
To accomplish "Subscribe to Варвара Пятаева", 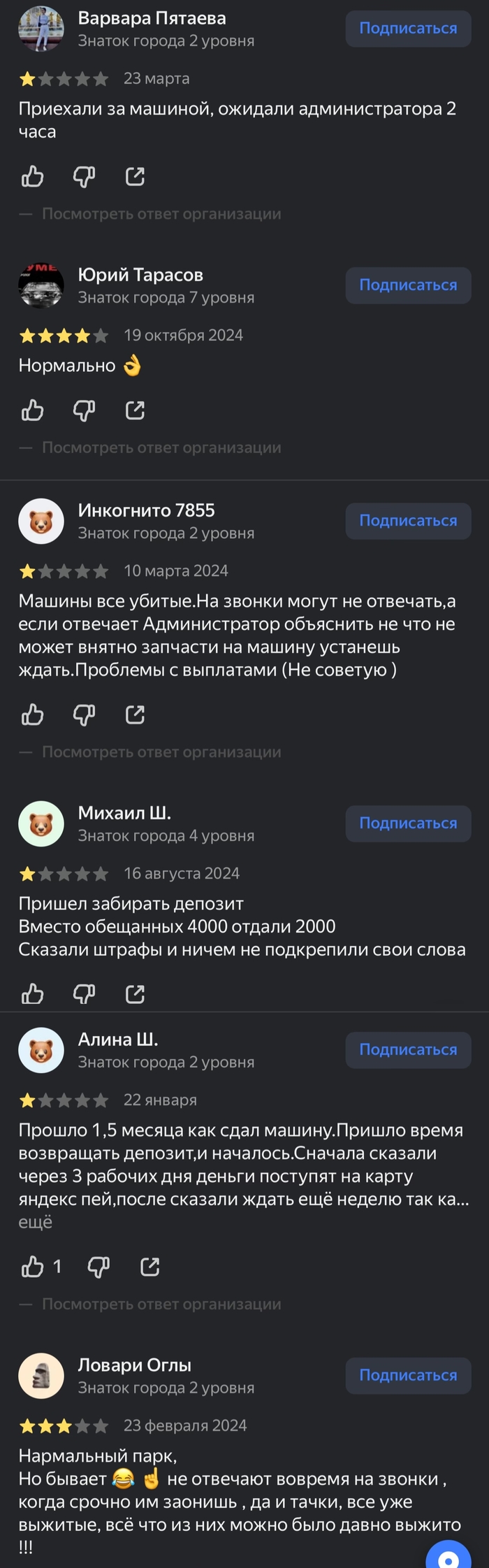I will 408,29.
